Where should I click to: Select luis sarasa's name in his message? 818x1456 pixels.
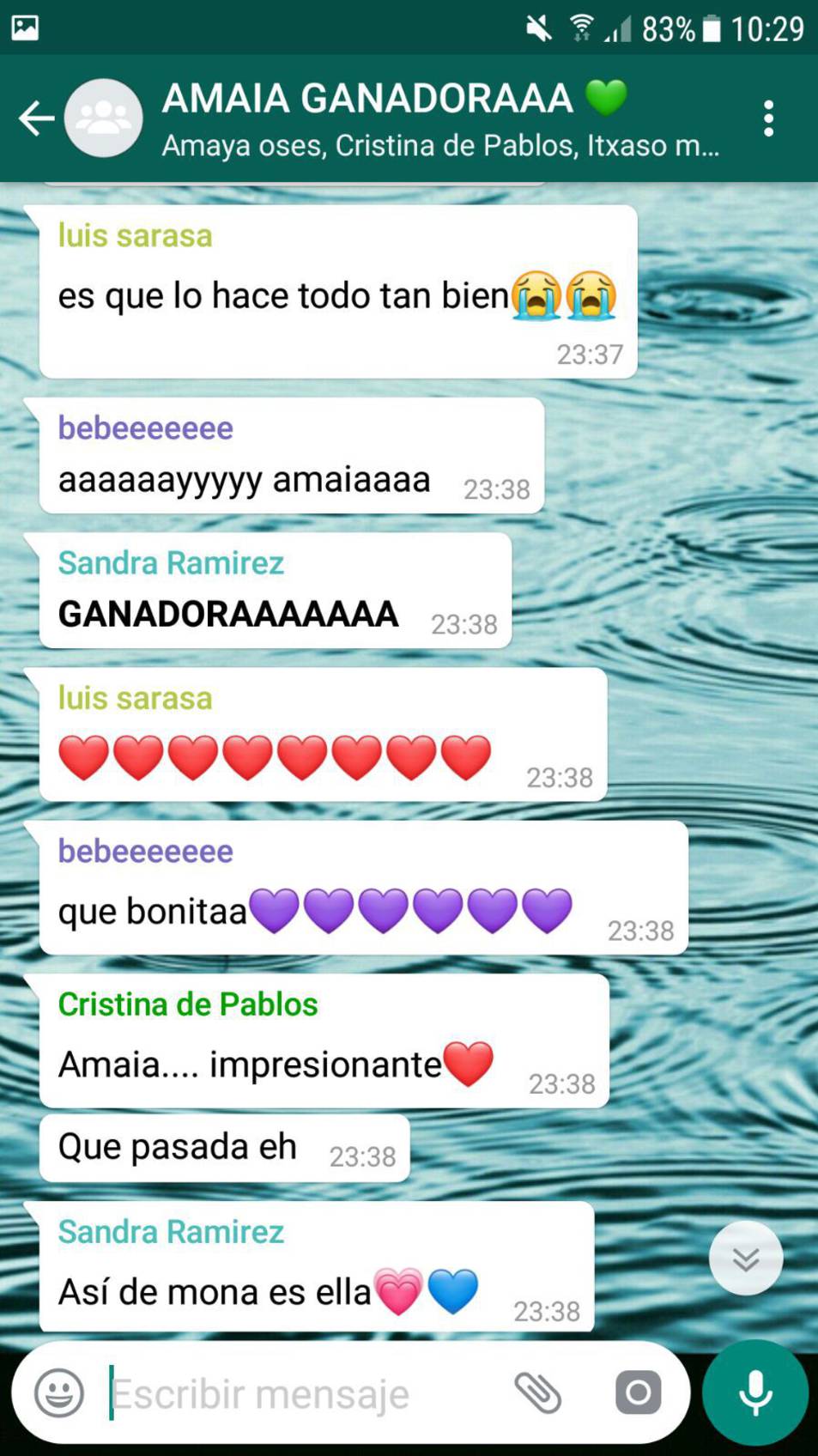pos(134,234)
